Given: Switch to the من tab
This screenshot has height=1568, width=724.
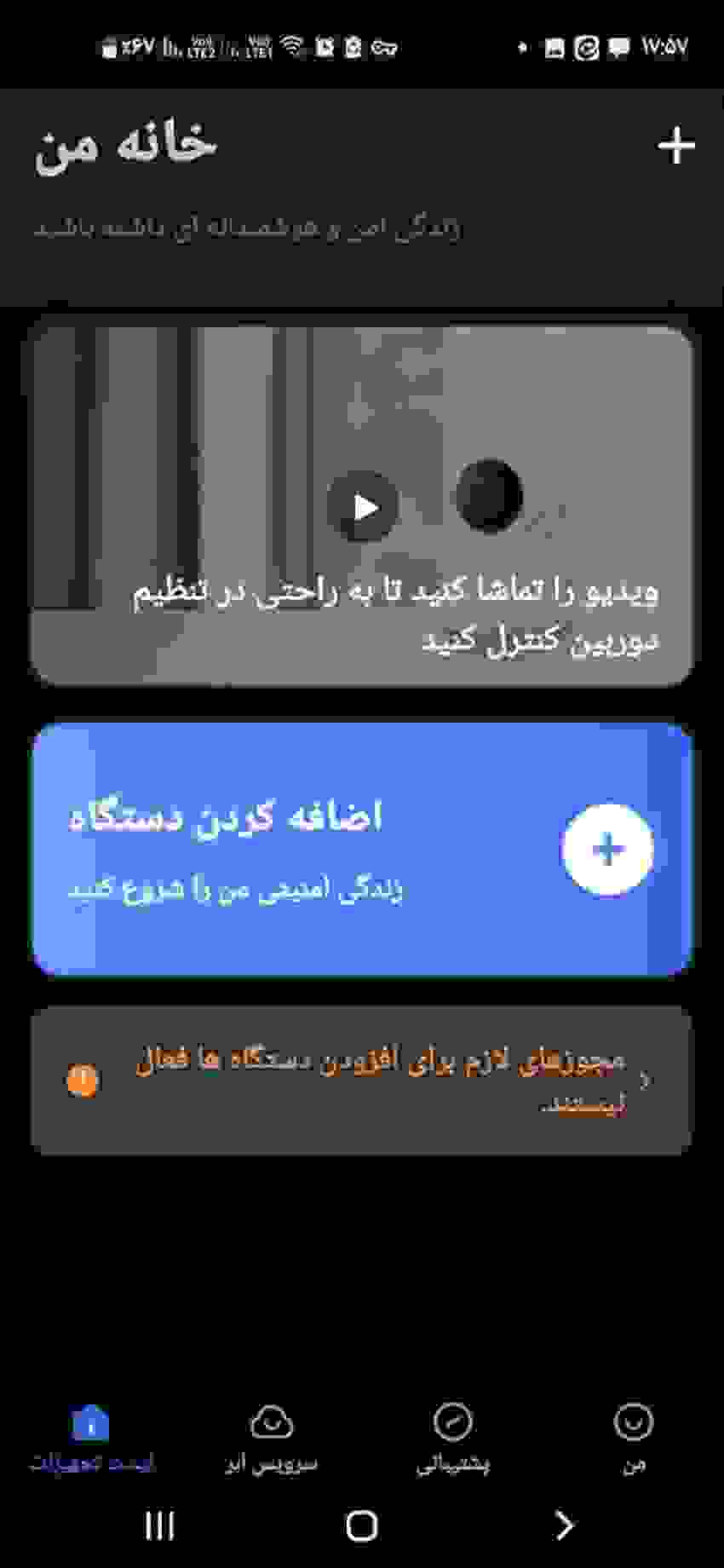Looking at the screenshot, I should point(633,1437).
